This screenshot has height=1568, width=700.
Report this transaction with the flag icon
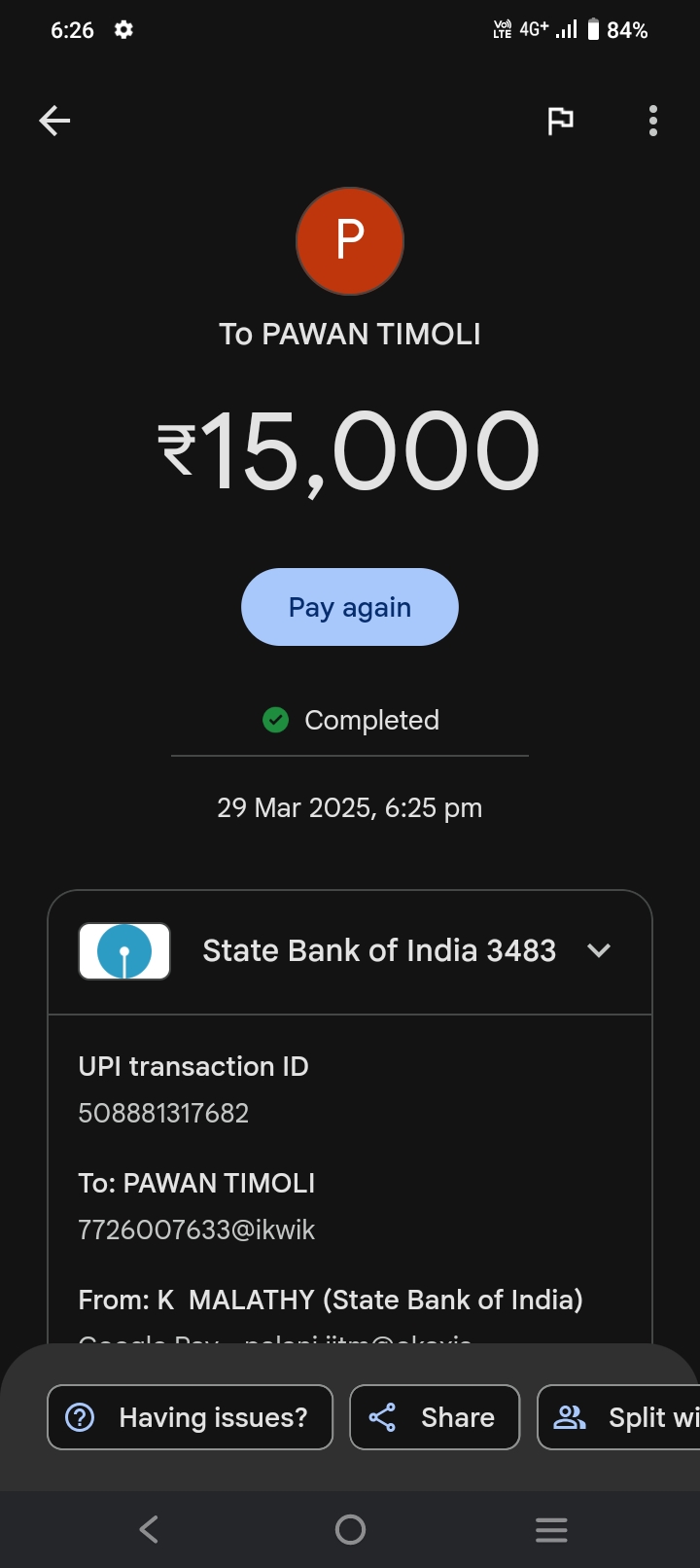click(x=560, y=121)
